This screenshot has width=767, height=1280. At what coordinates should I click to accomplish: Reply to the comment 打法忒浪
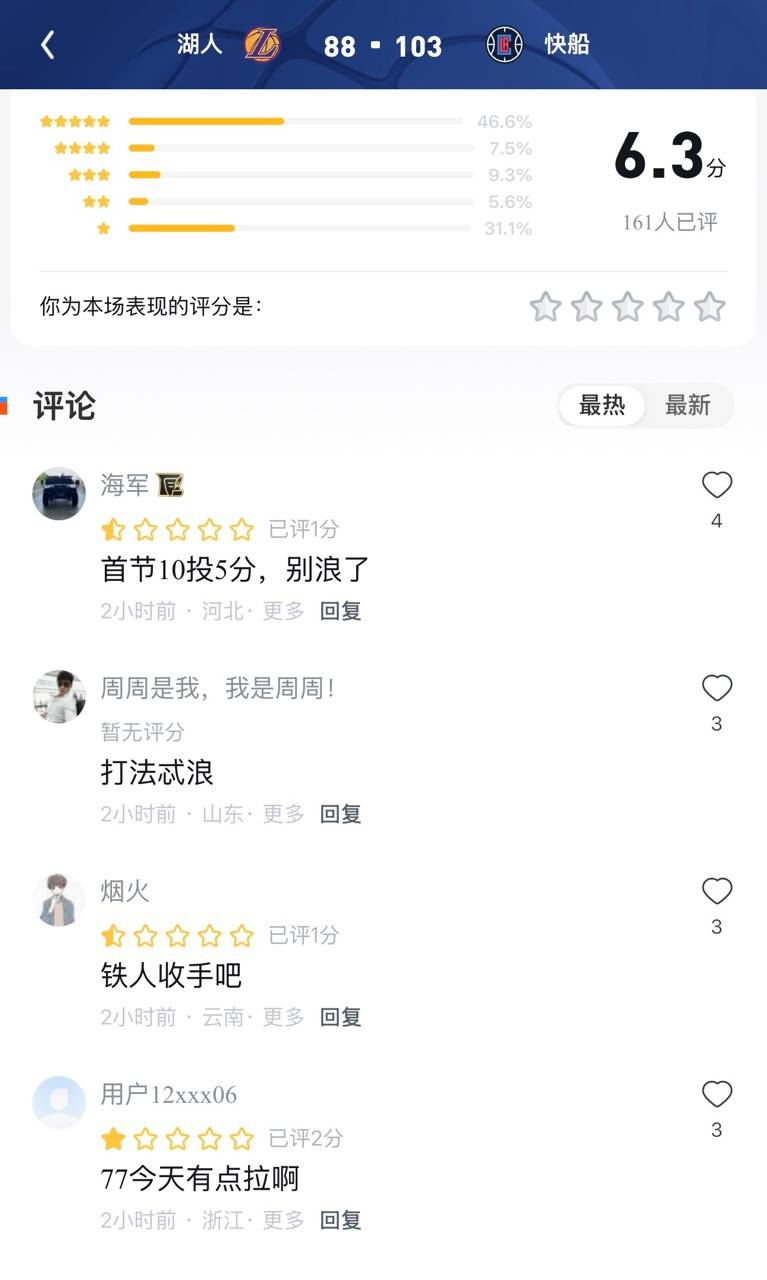(x=340, y=814)
